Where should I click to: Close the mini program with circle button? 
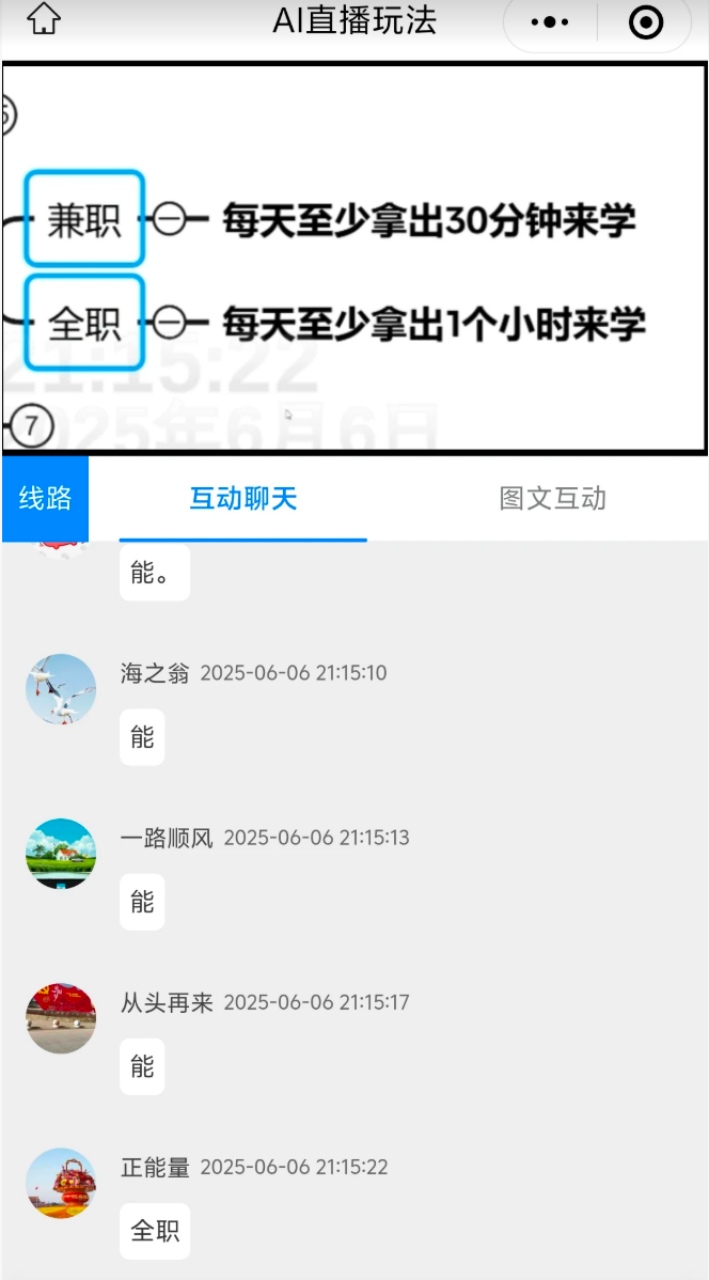click(x=646, y=22)
